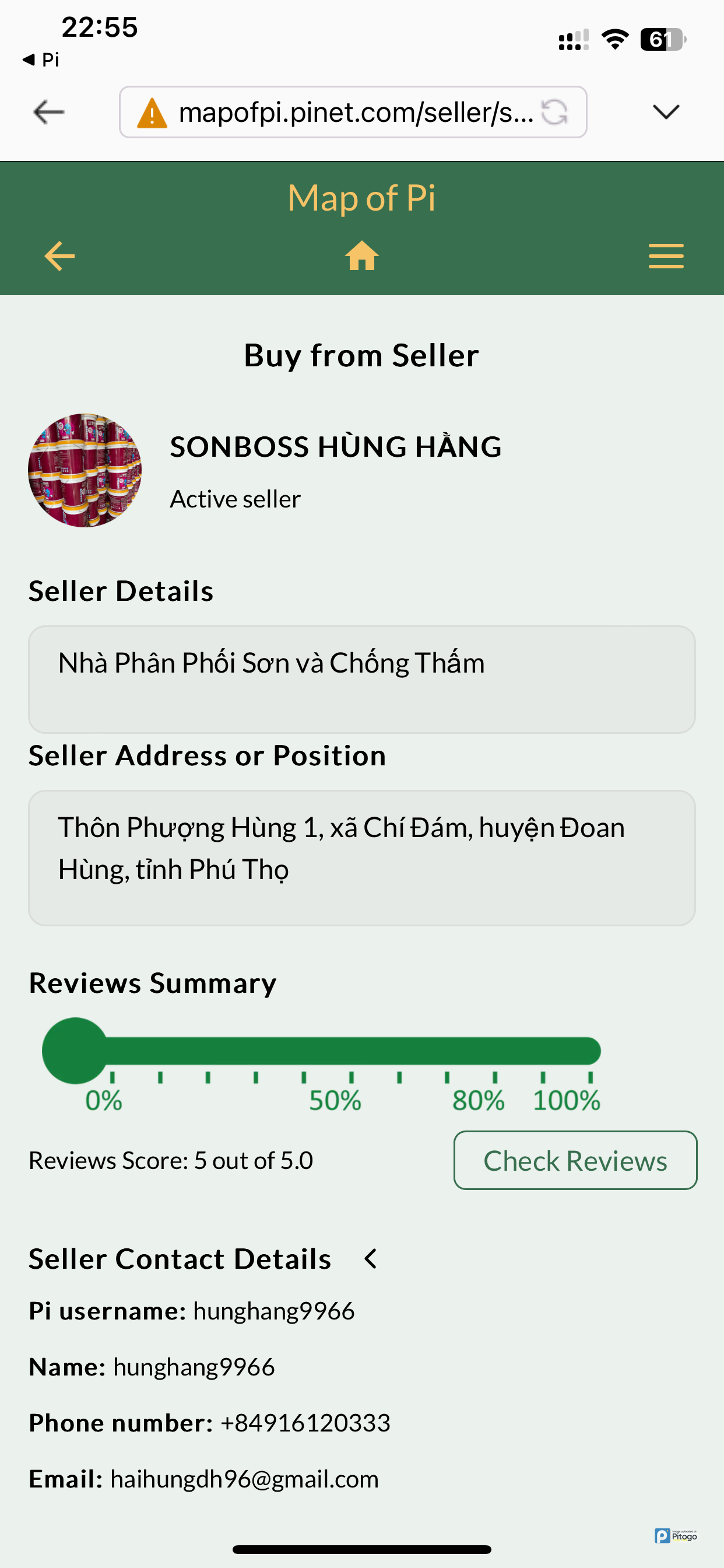Screen dimensions: 724x1568
Task: Return to the Pi app via status bar link
Action: [x=41, y=60]
